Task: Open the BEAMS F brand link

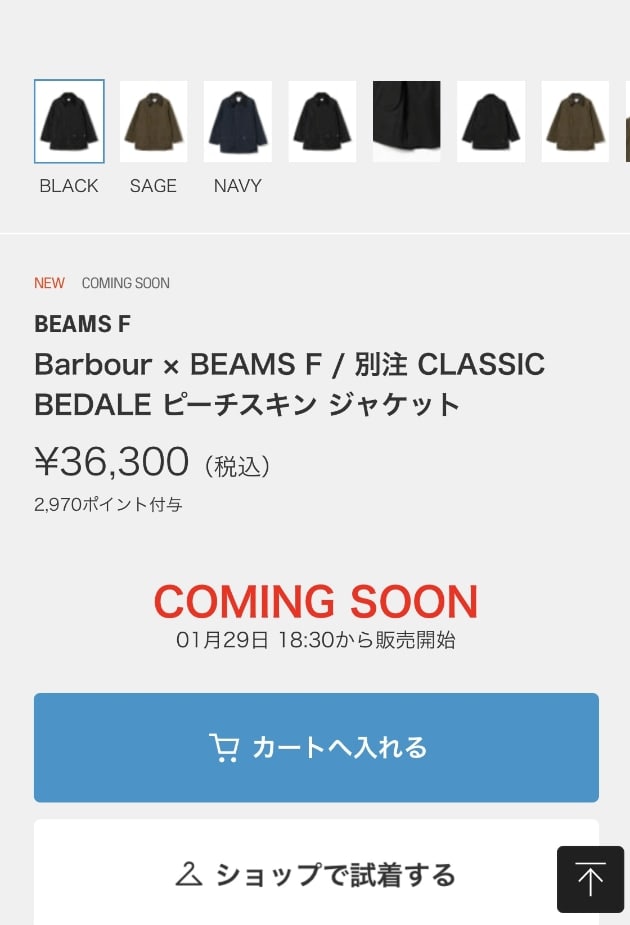Action: (x=82, y=324)
